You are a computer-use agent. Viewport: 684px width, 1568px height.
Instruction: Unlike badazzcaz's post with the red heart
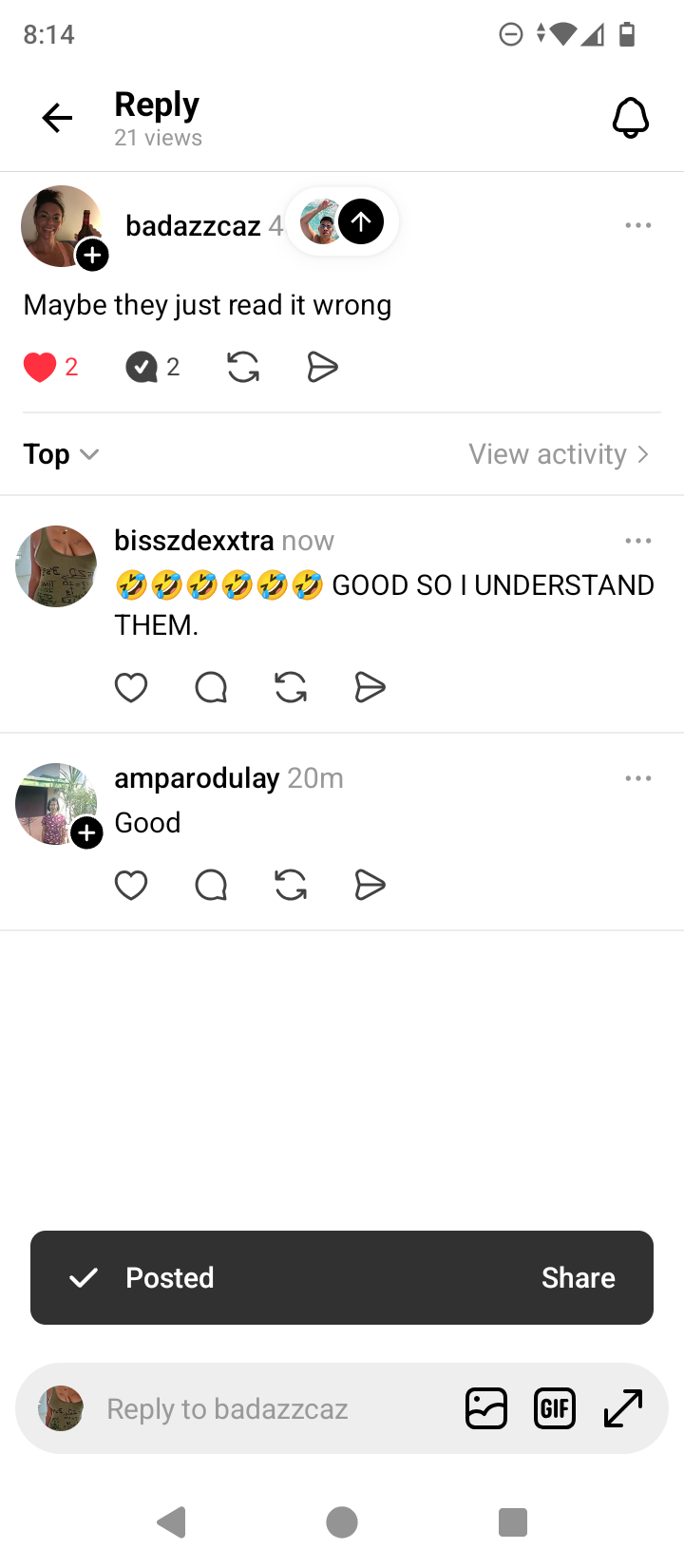(40, 367)
